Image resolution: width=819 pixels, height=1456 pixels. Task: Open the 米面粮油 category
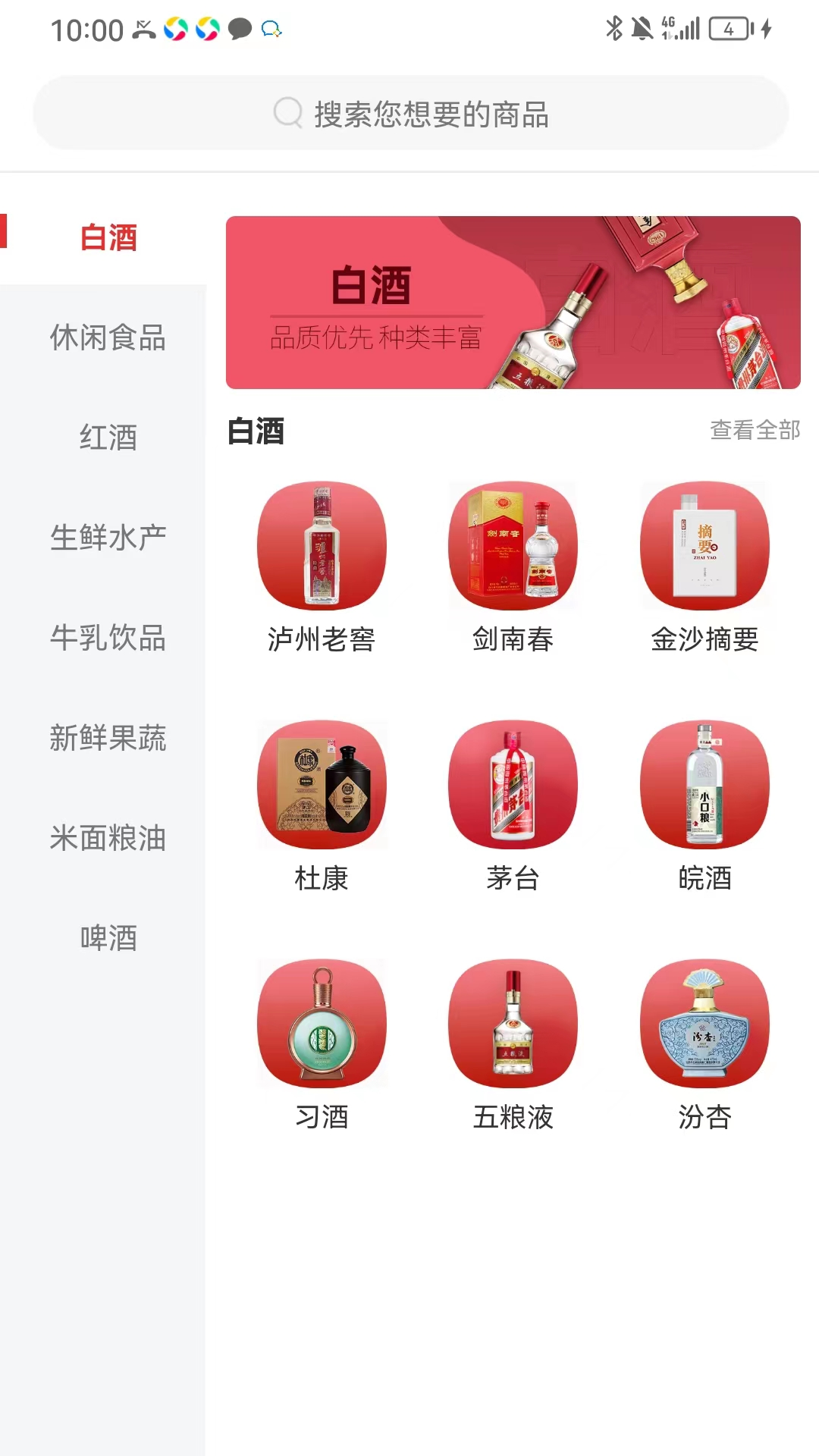coord(106,839)
